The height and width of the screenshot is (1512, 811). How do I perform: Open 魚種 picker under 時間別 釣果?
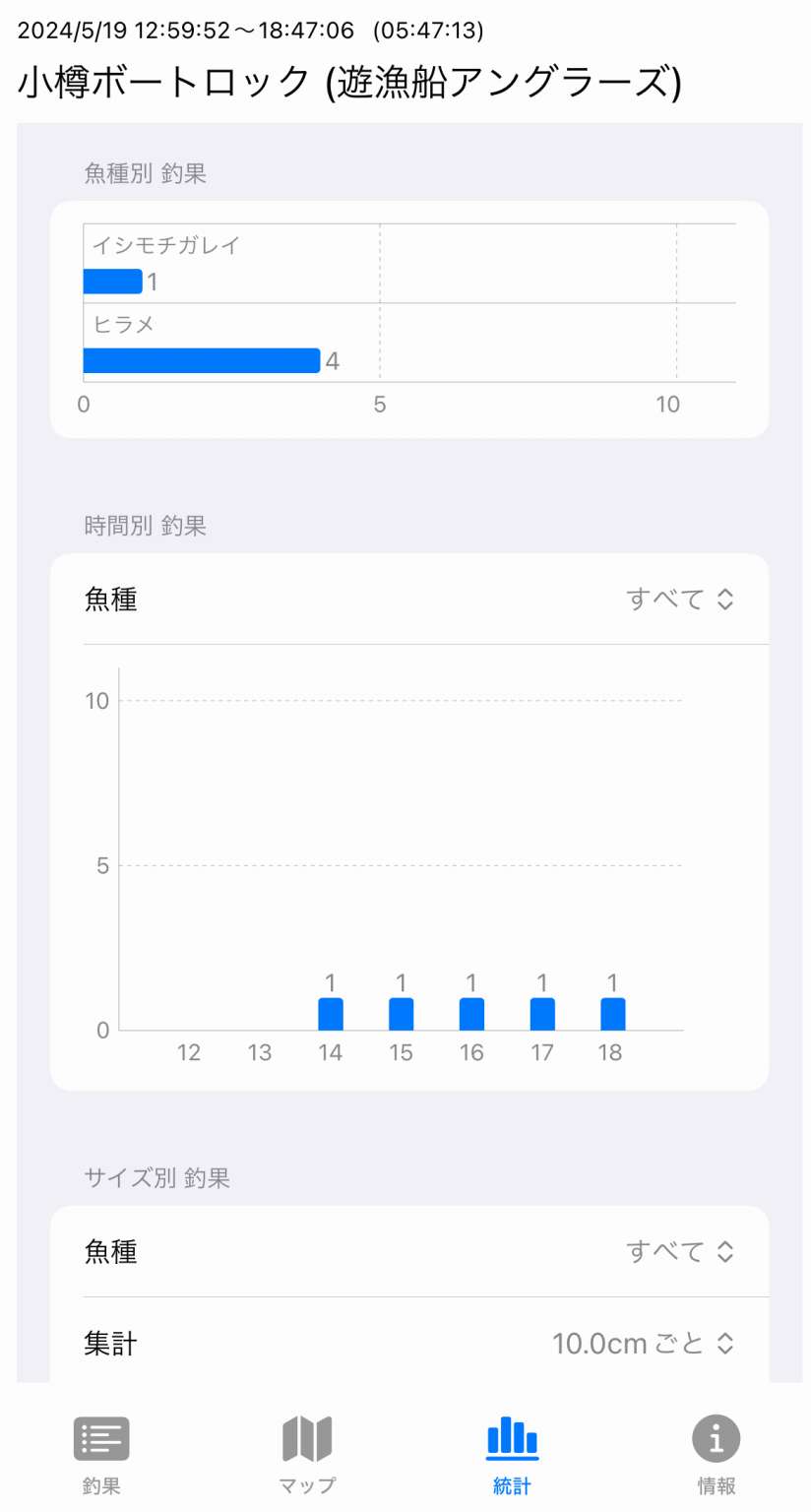pos(681,598)
